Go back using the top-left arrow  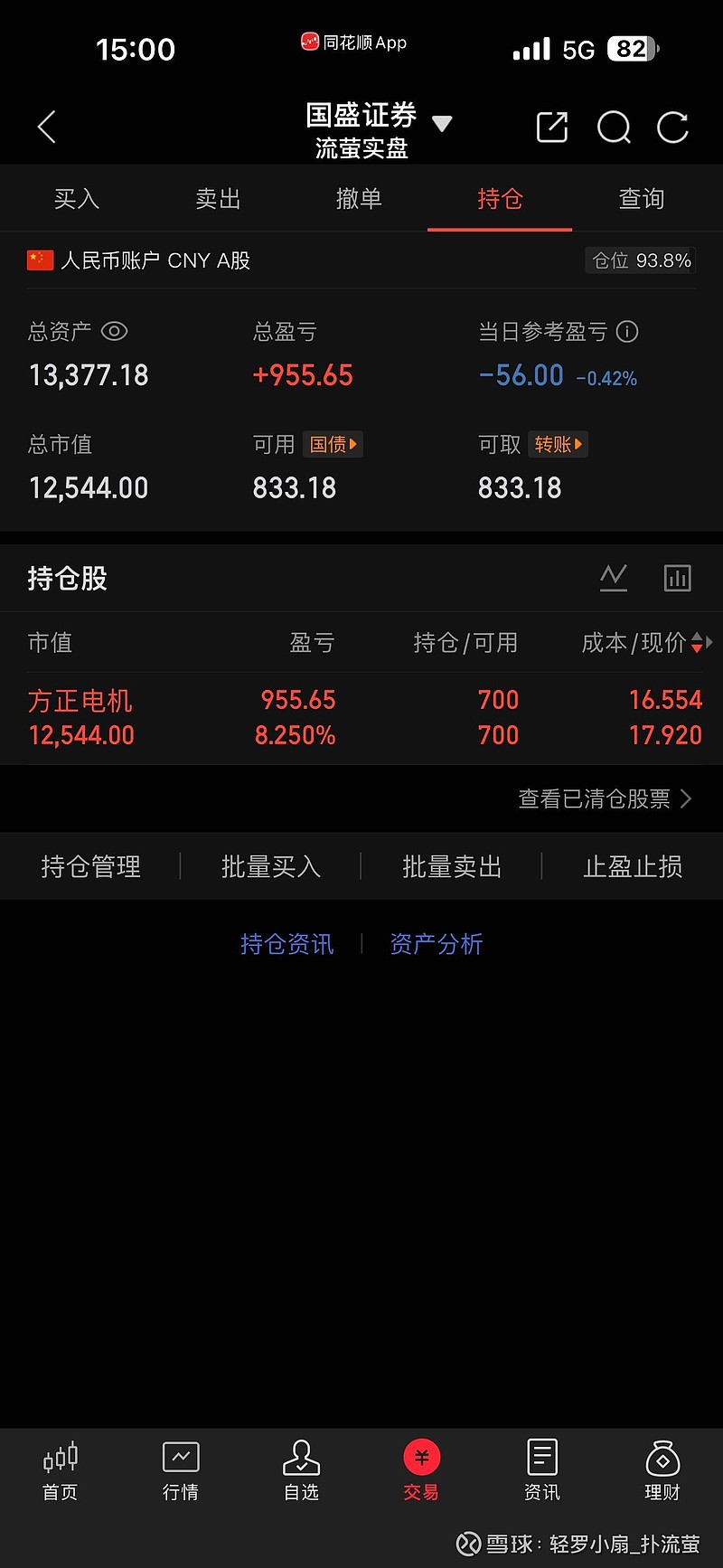pyautogui.click(x=47, y=128)
